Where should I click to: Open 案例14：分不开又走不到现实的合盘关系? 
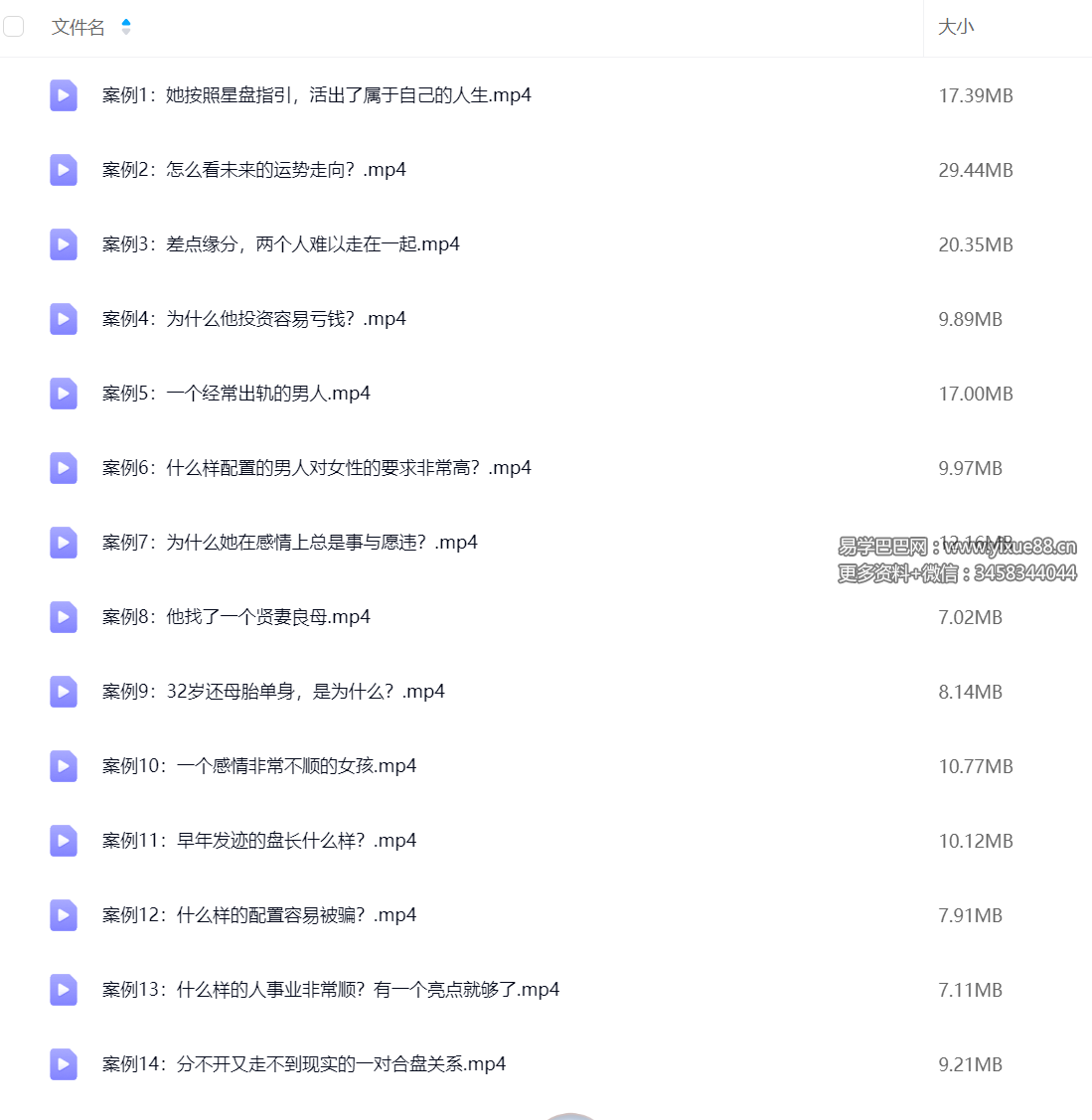303,1064
